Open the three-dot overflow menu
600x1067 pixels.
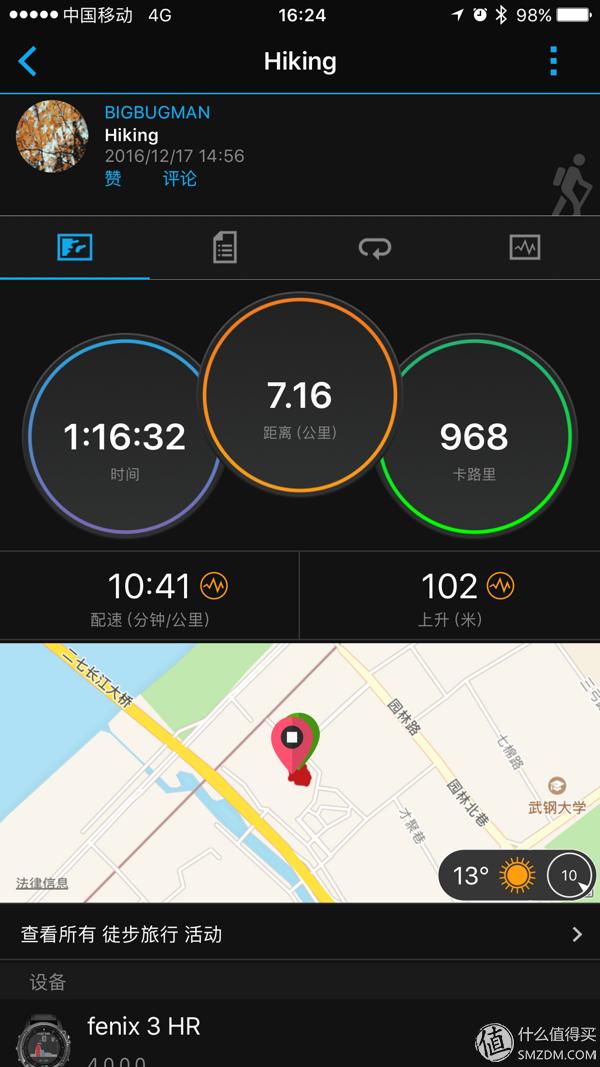[554, 61]
